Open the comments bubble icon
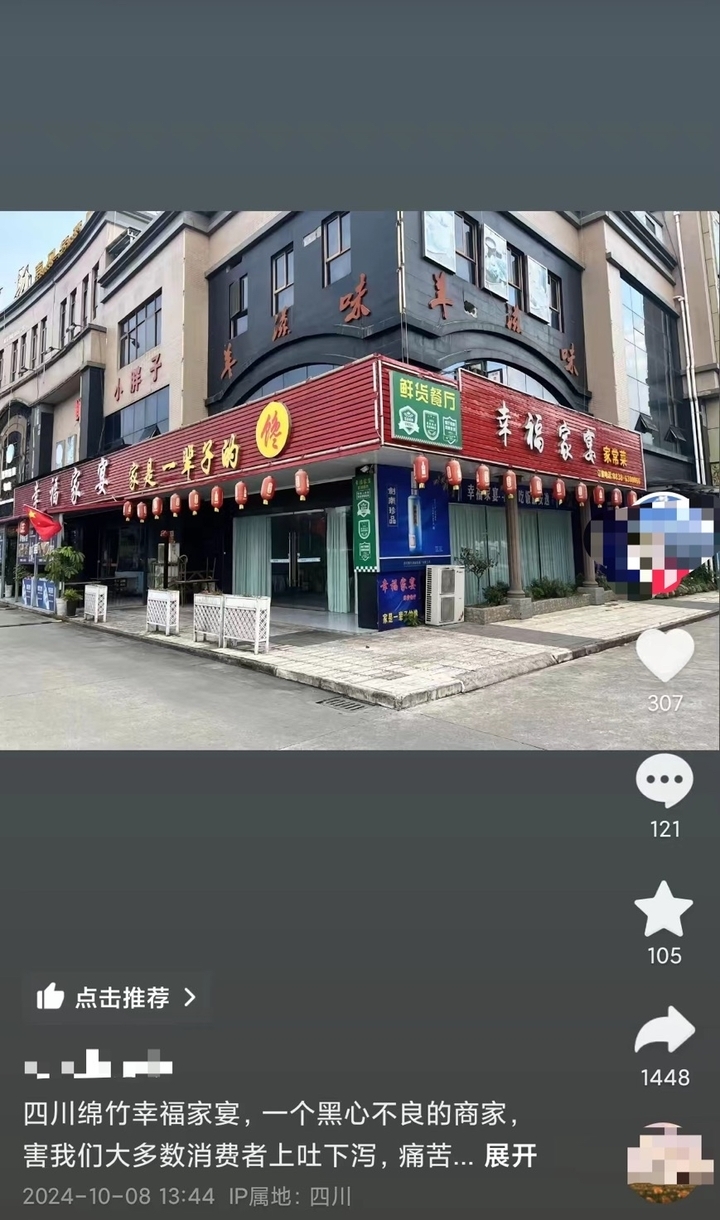The width and height of the screenshot is (720, 1220). click(x=664, y=781)
